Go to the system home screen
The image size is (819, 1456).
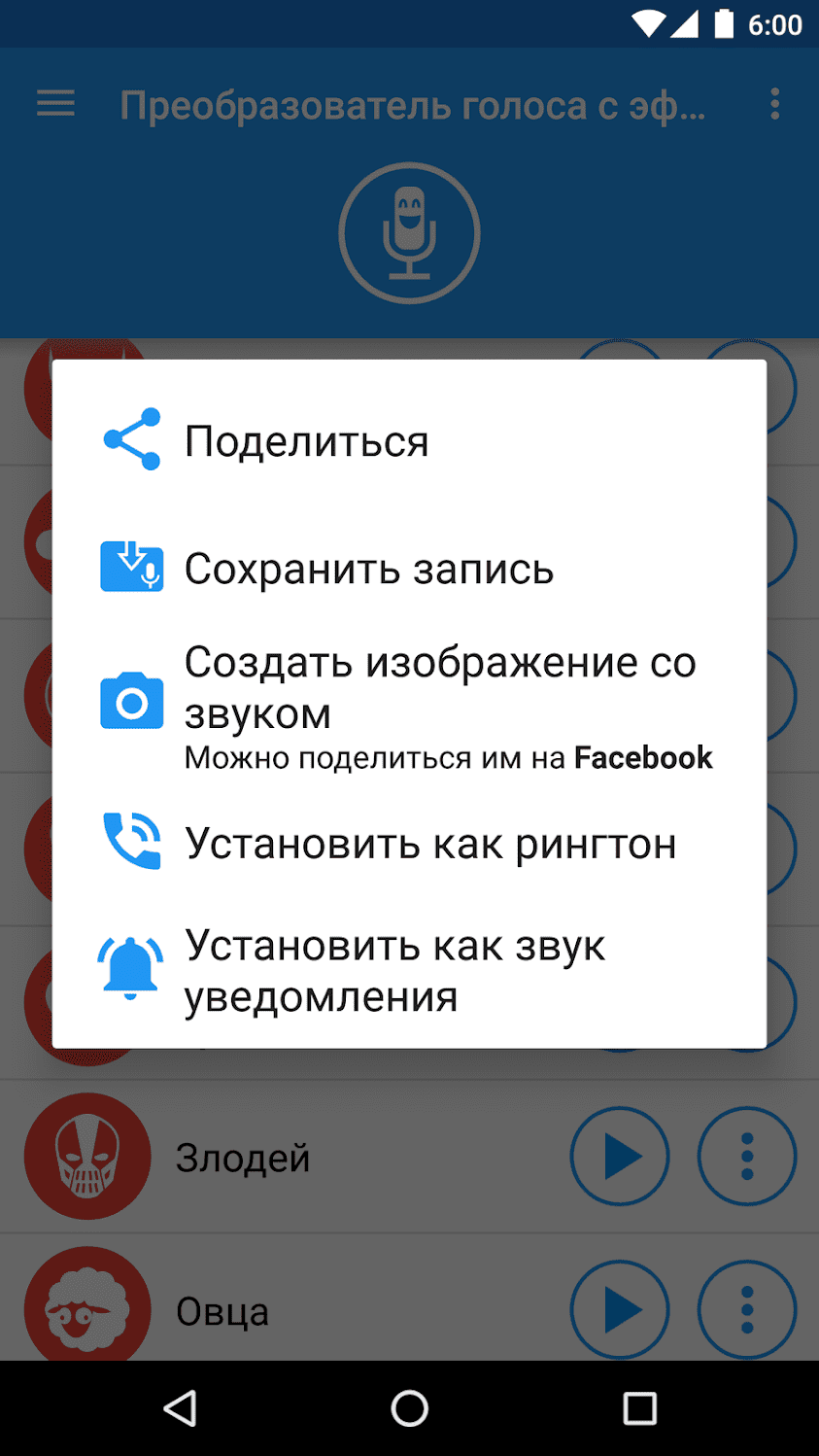(409, 1407)
